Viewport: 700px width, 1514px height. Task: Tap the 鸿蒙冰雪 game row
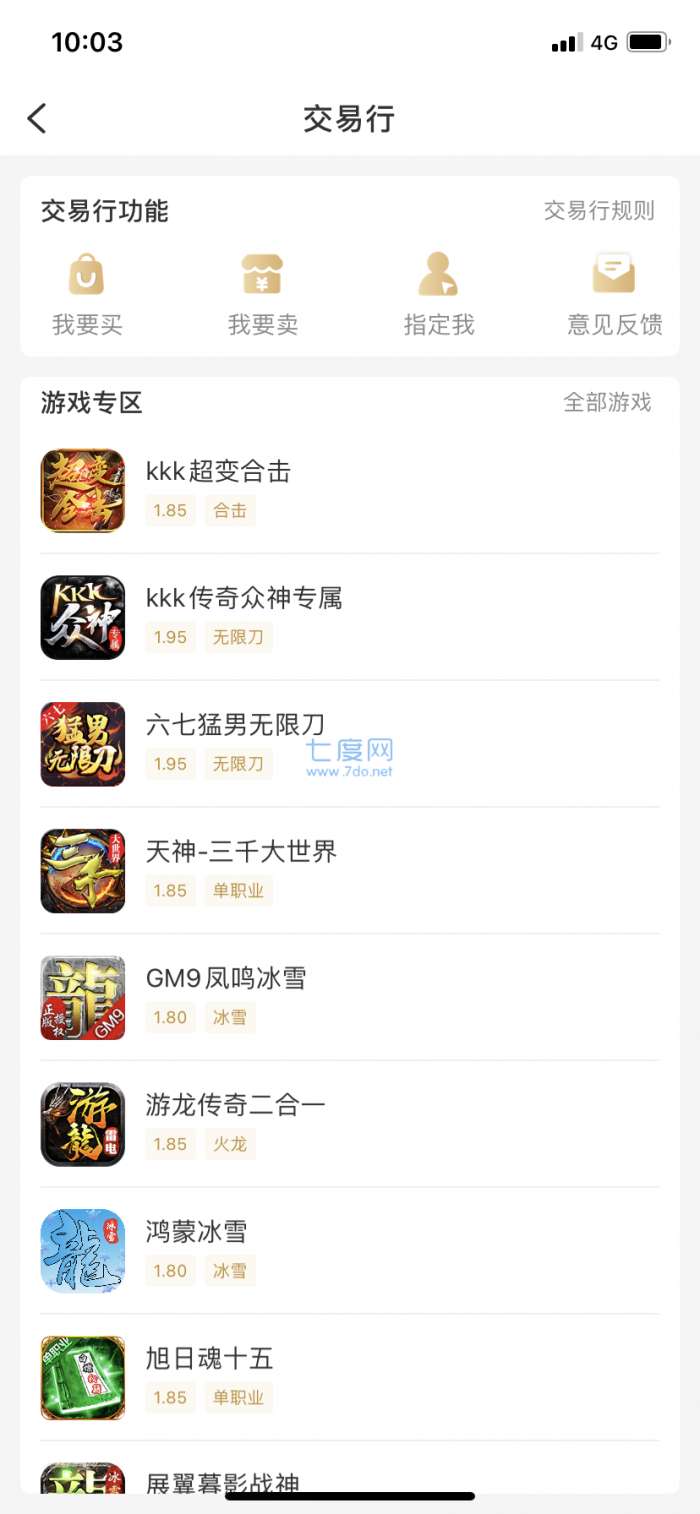tap(350, 1251)
